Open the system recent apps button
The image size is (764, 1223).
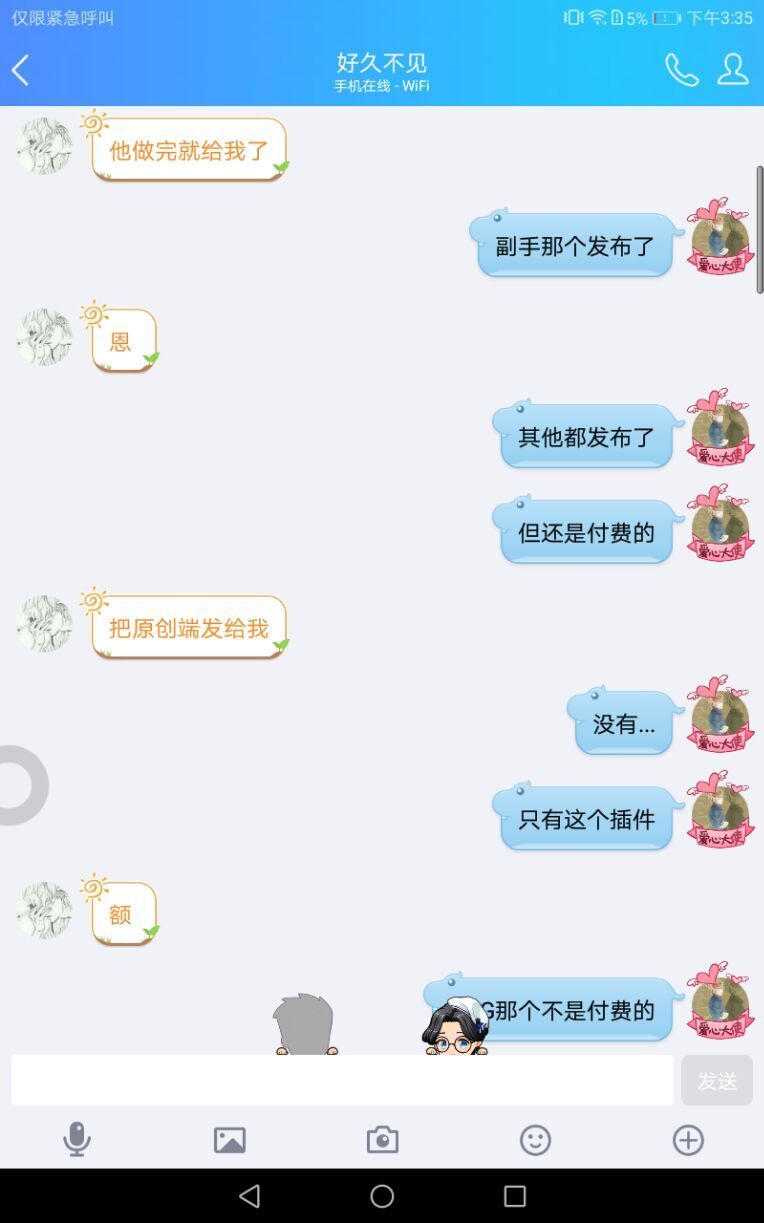(514, 1196)
